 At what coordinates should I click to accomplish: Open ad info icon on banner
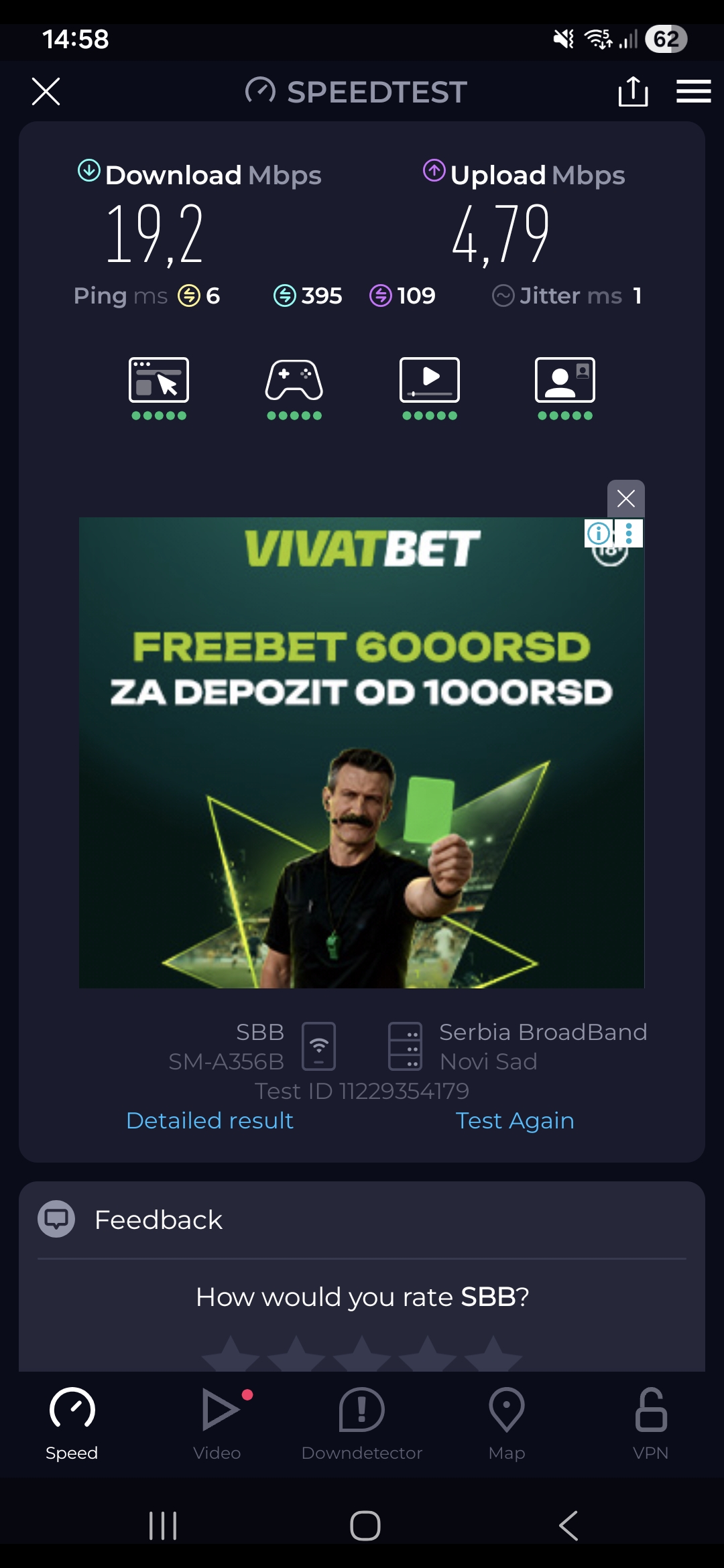[599, 533]
